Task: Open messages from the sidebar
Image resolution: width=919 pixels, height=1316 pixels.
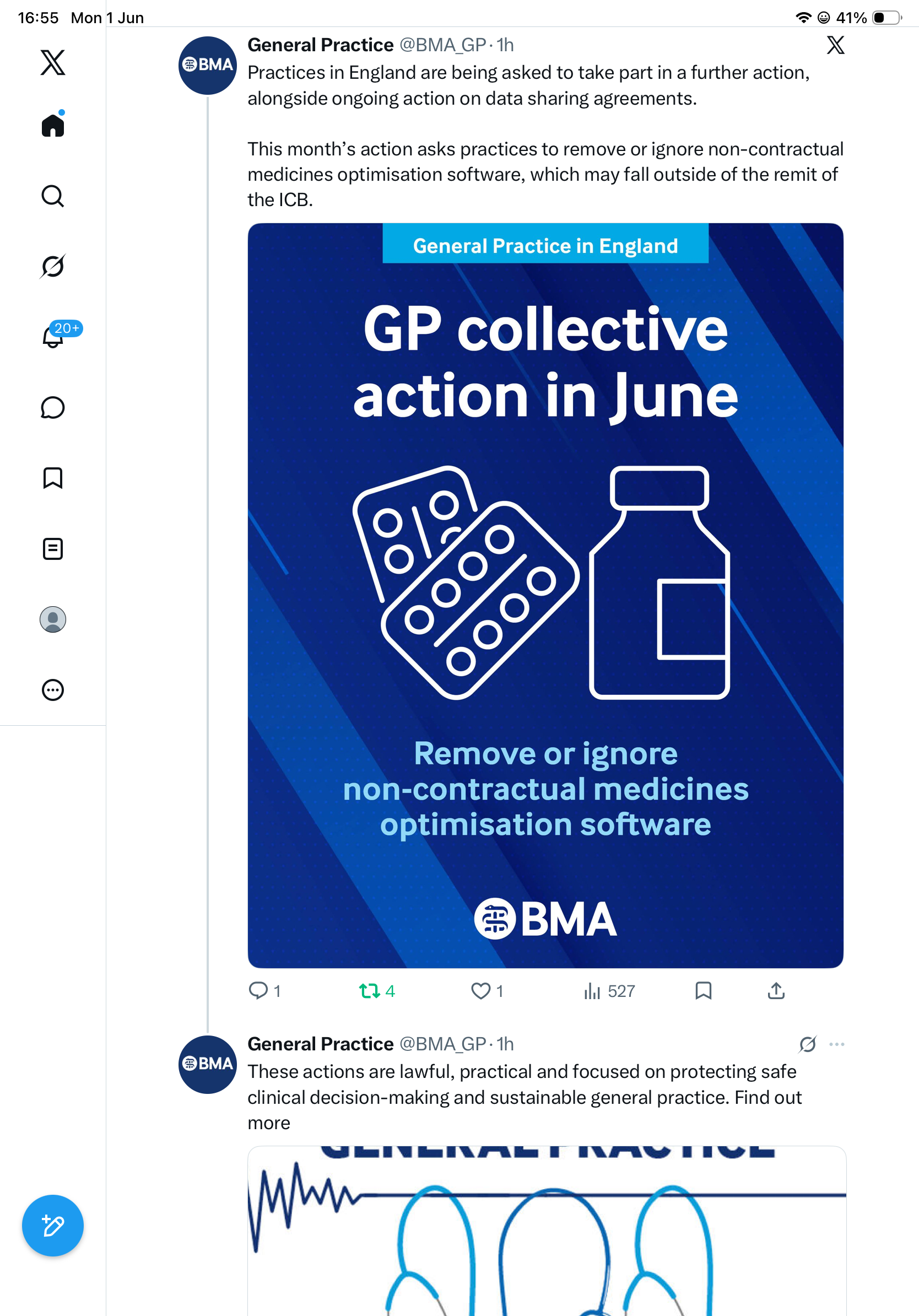Action: (x=53, y=407)
